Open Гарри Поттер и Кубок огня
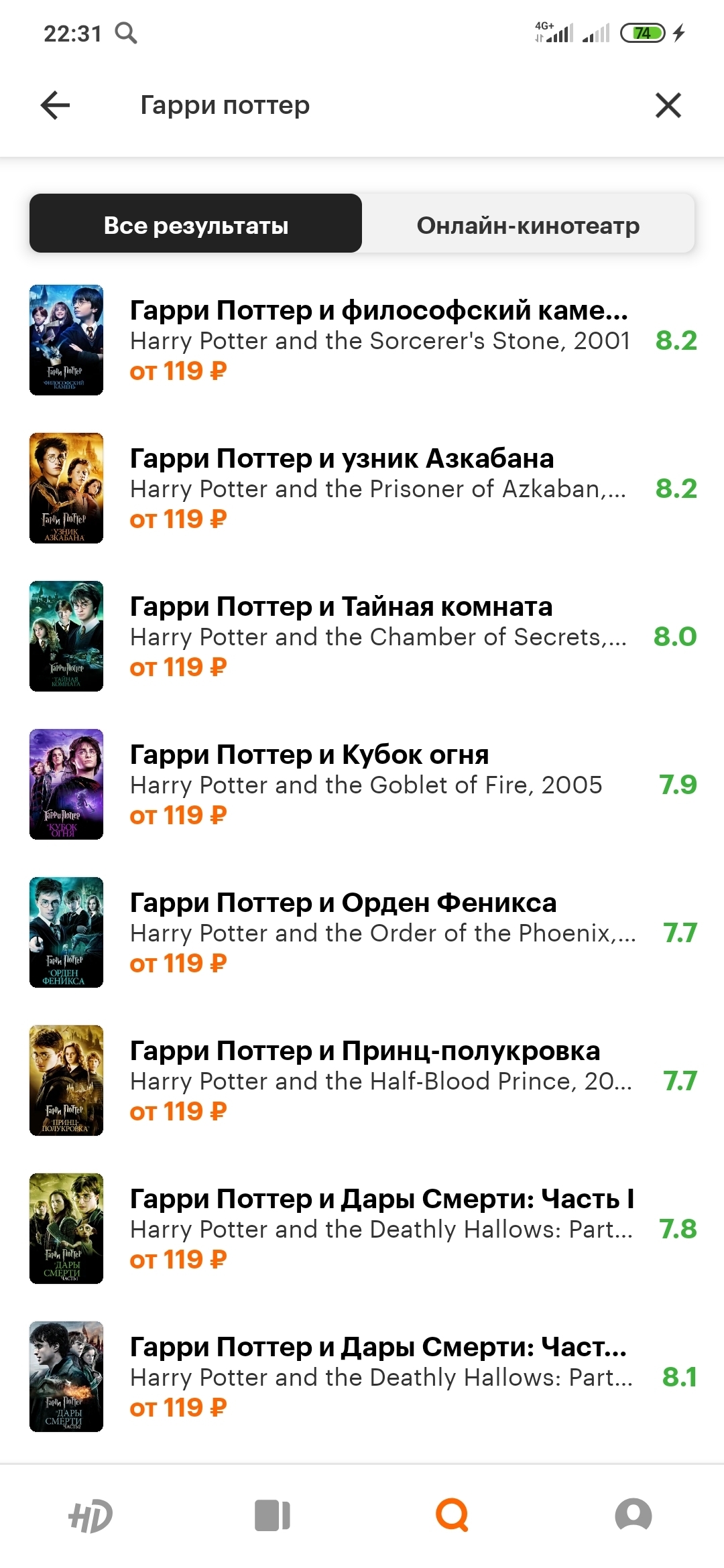This screenshot has width=724, height=1568. coord(379,784)
